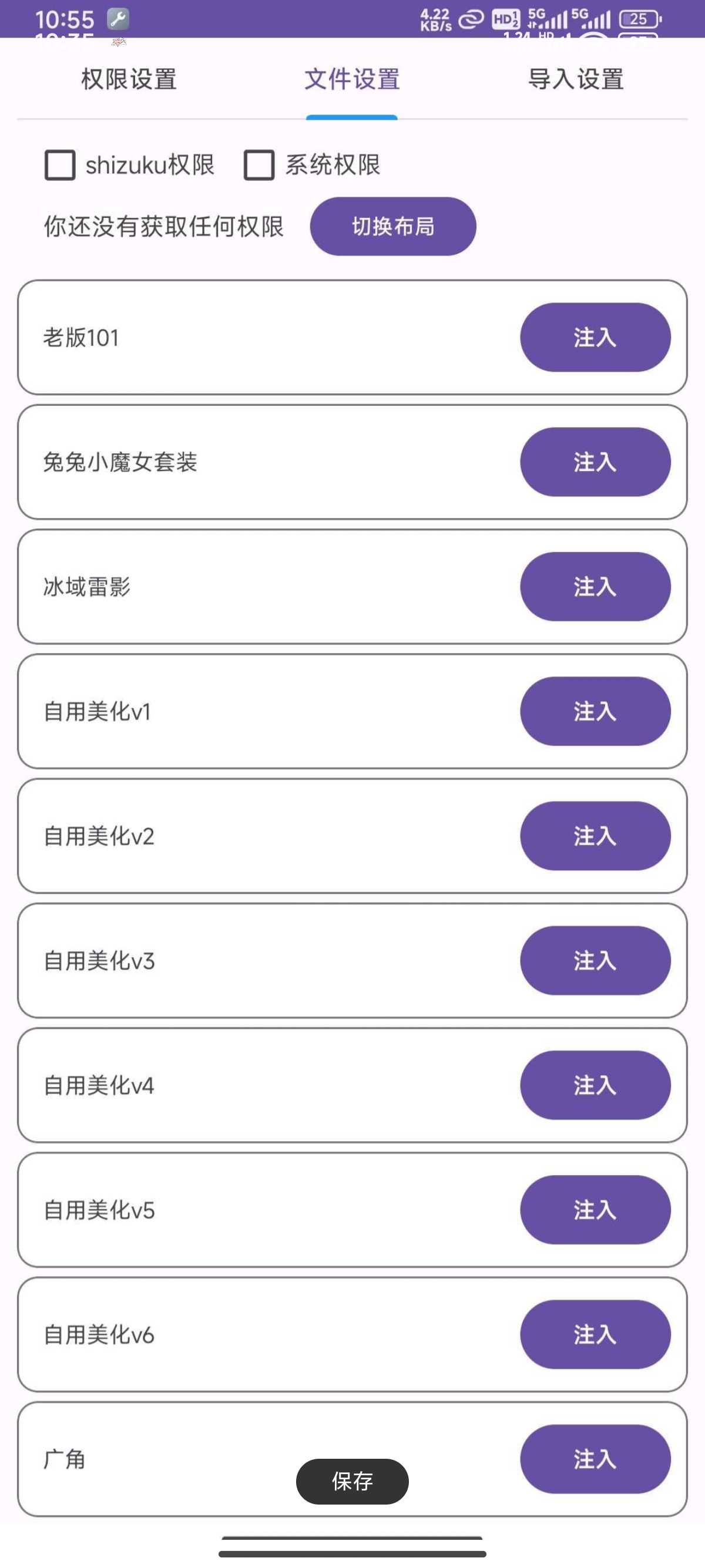This screenshot has width=705, height=1568.
Task: Check the shizuku权限 checkbox
Action: (61, 165)
